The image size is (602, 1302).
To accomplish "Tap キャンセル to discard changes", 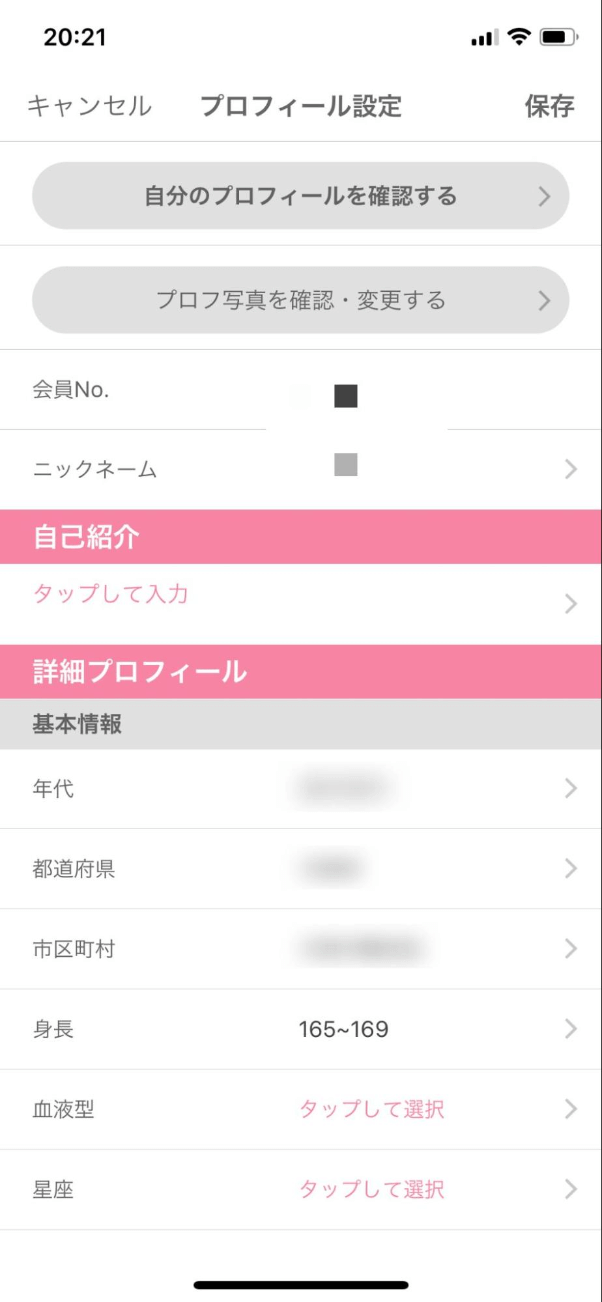I will [x=89, y=106].
